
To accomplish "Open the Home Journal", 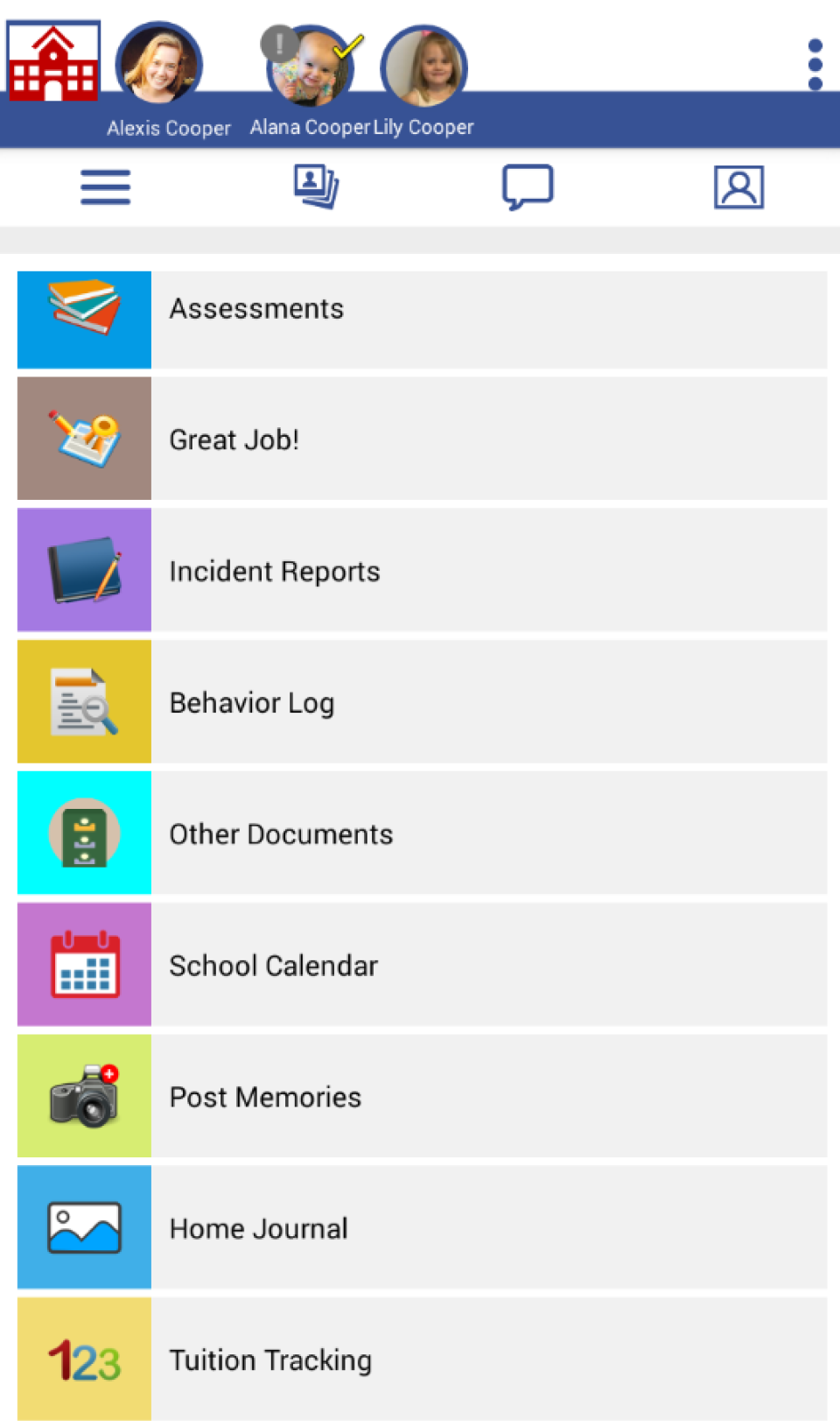I will click(422, 1227).
